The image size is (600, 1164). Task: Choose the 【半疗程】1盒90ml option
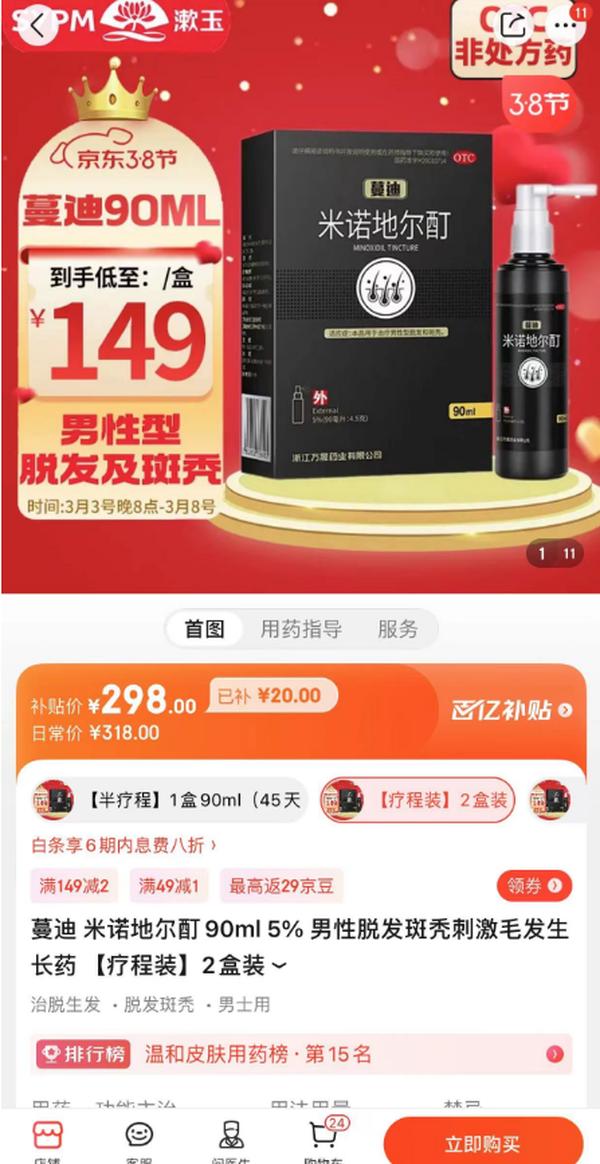click(x=168, y=800)
